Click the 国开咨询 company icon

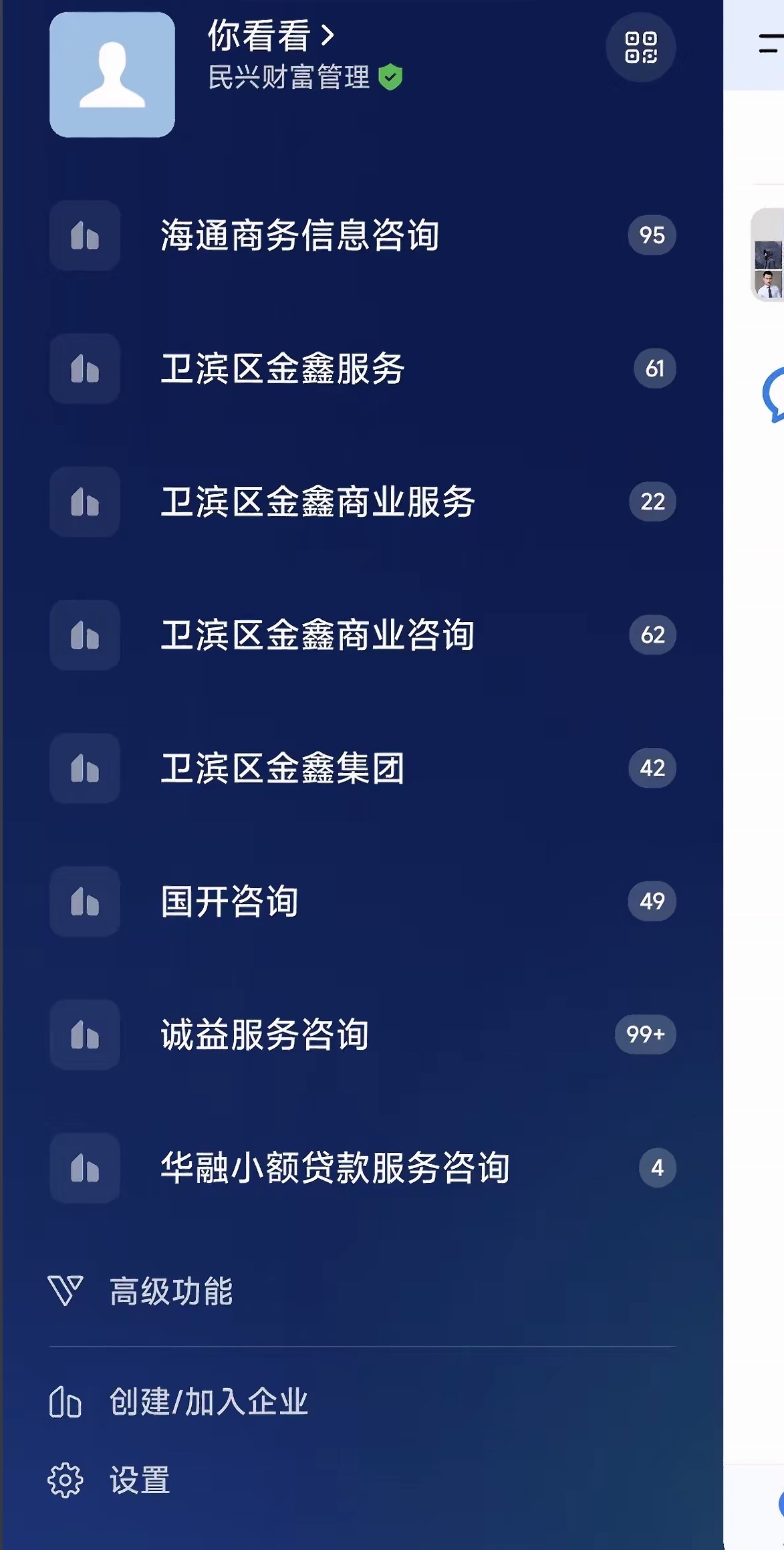[x=84, y=902]
